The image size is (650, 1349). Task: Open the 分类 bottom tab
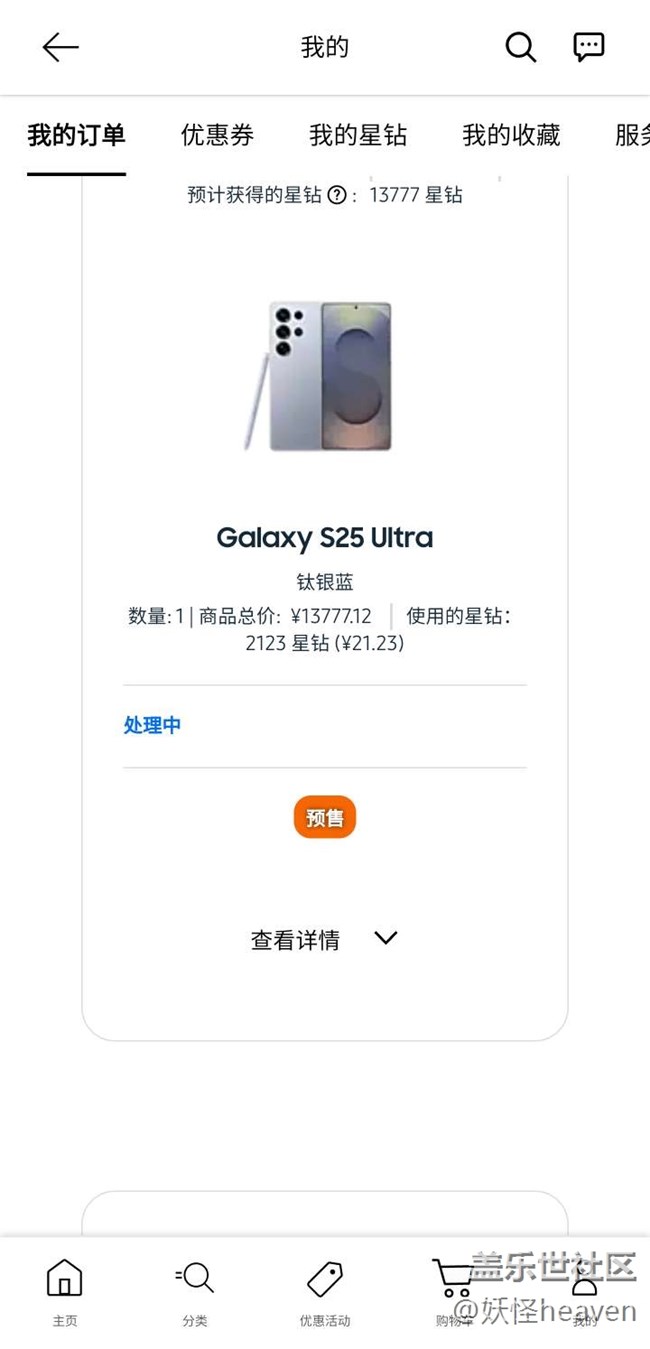pyautogui.click(x=195, y=1292)
